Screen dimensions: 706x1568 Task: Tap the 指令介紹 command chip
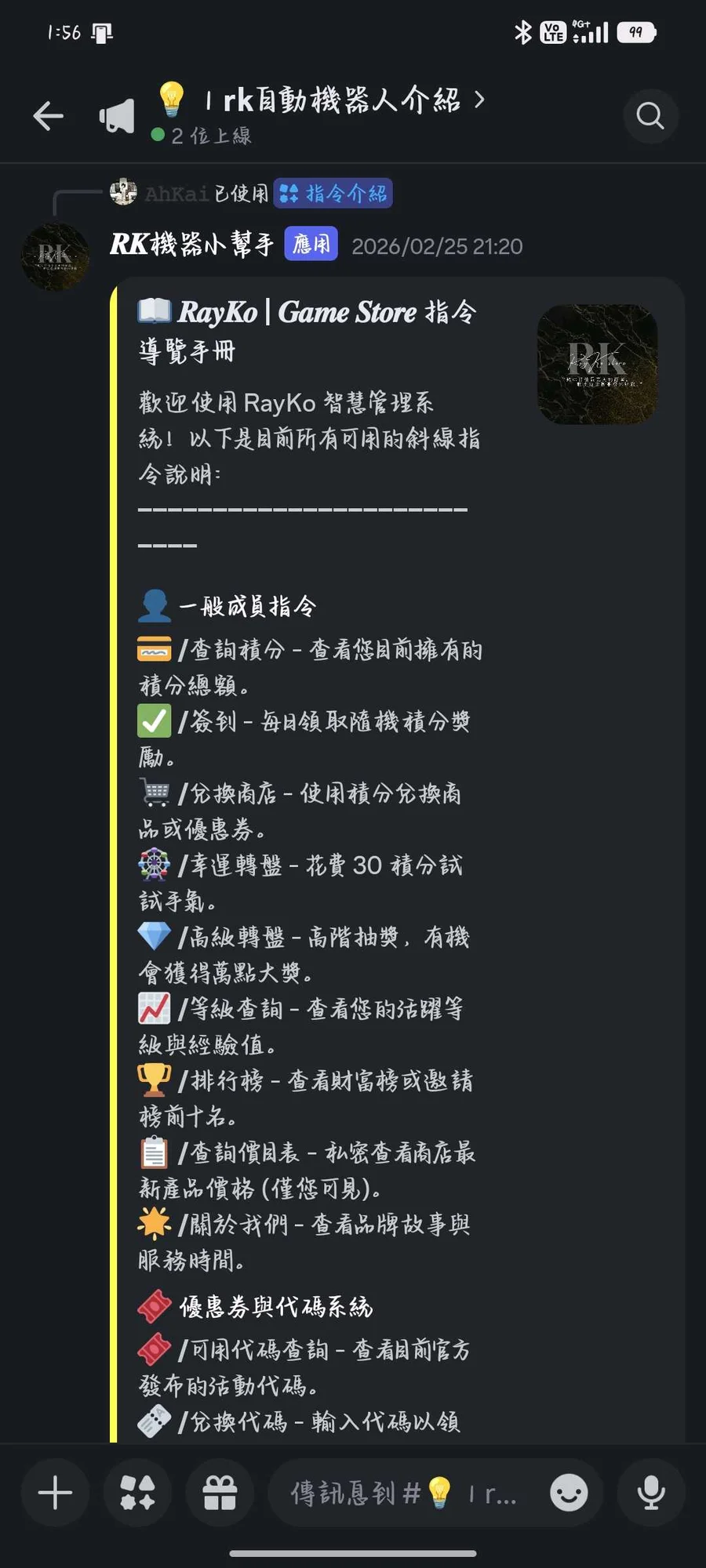(333, 194)
